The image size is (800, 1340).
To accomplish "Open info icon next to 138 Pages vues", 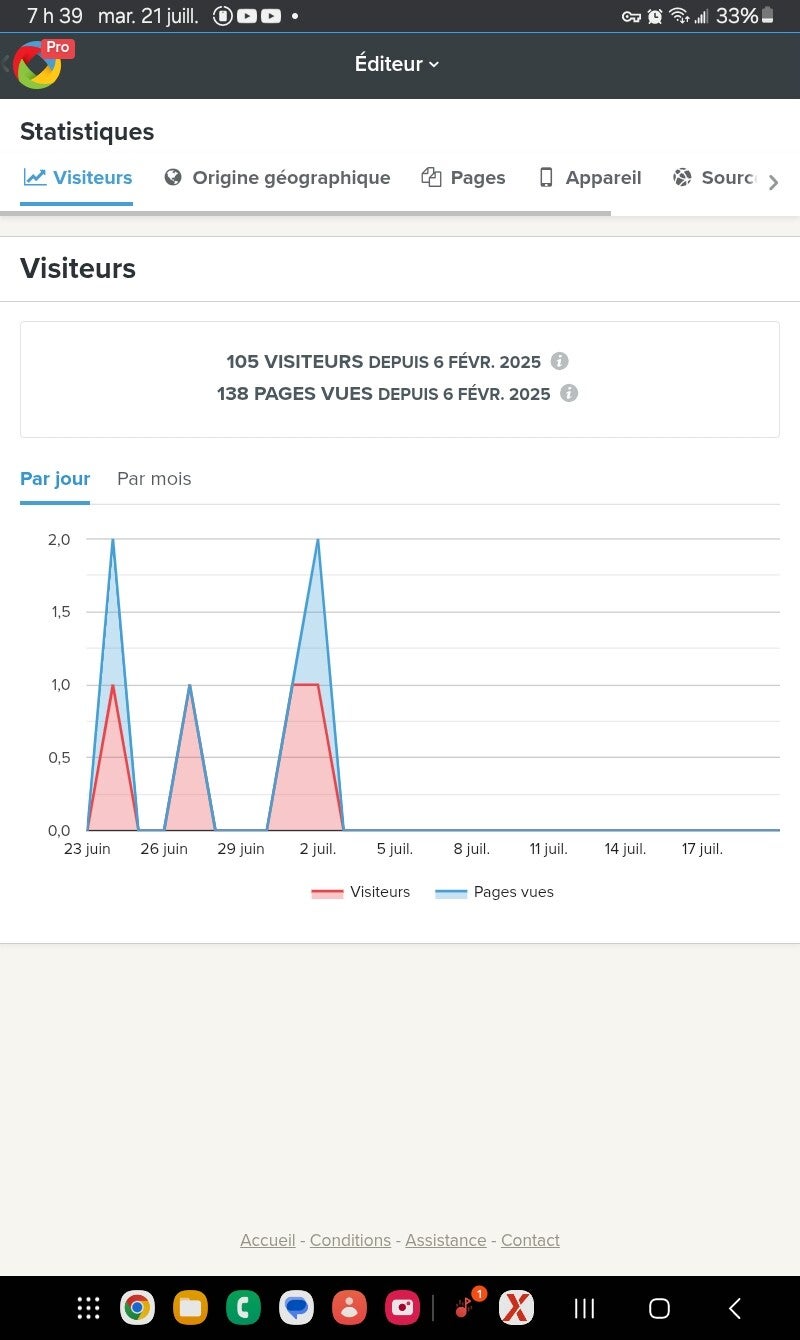I will tap(569, 393).
